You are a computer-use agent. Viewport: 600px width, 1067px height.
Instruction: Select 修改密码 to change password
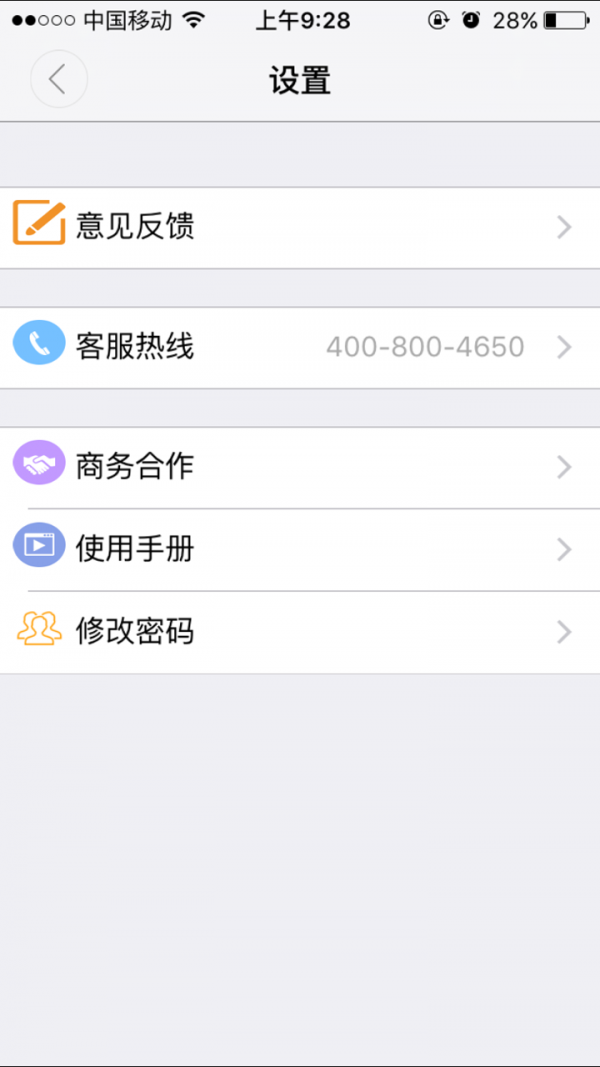300,632
